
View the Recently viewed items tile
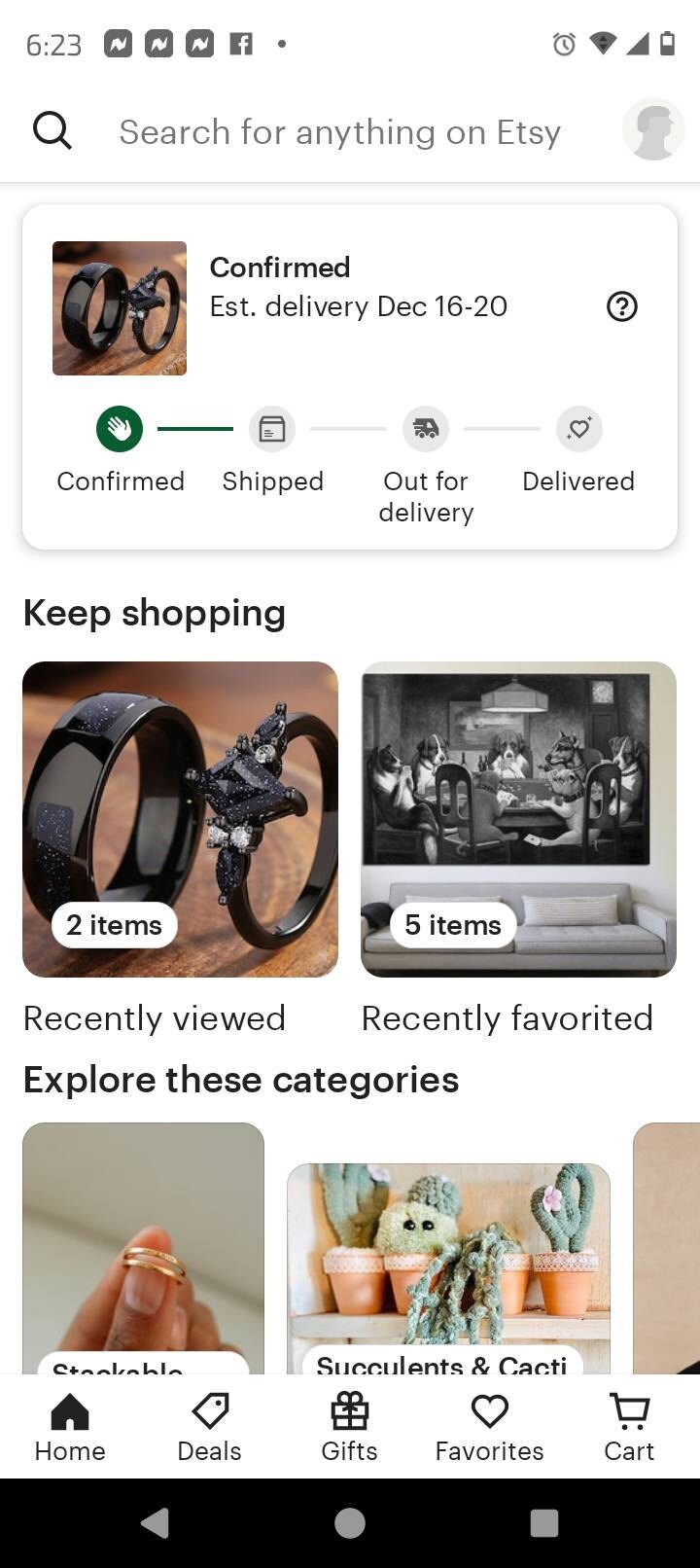coord(180,819)
